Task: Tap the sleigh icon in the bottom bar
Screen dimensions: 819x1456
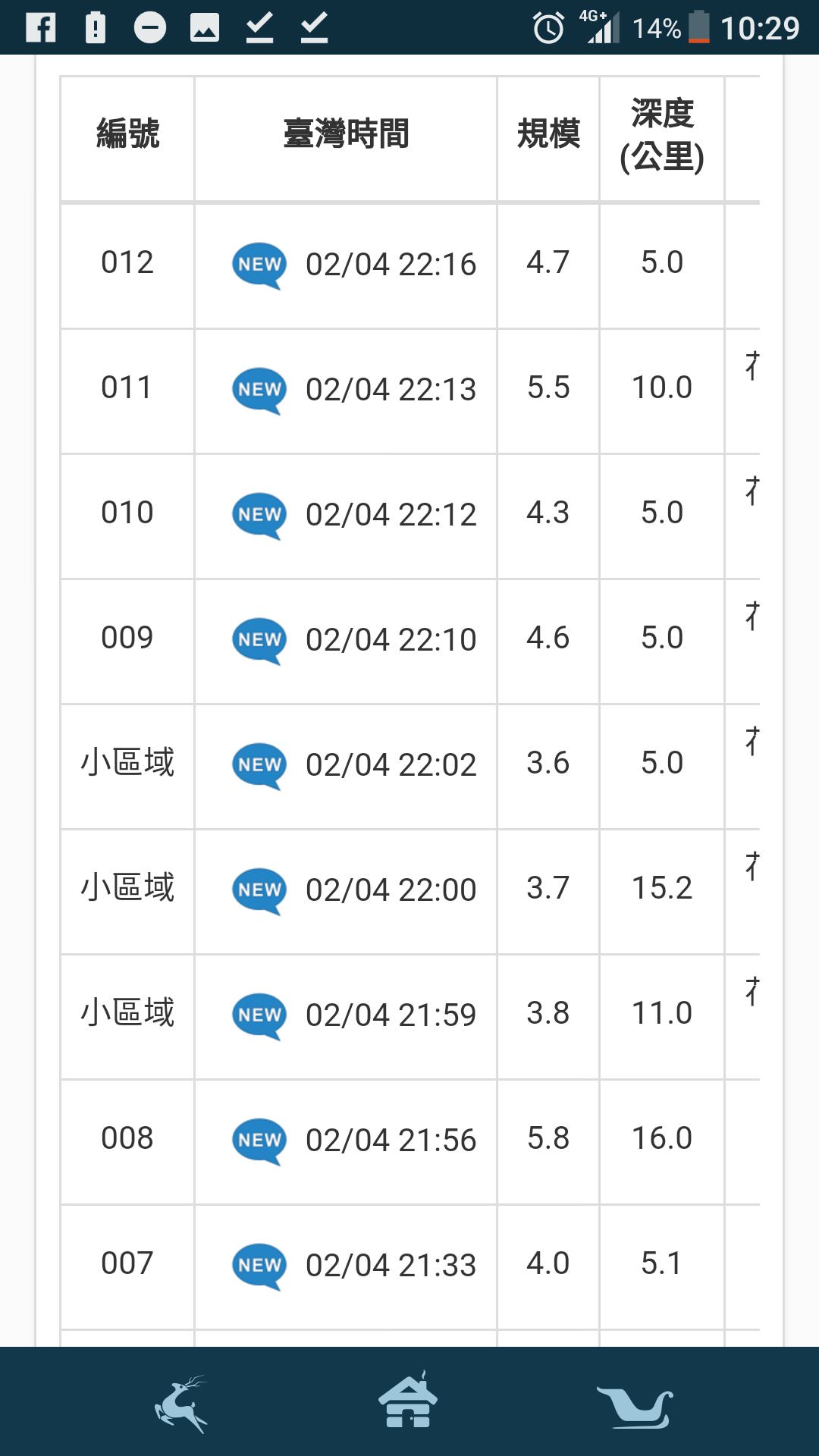Action: click(x=635, y=1404)
